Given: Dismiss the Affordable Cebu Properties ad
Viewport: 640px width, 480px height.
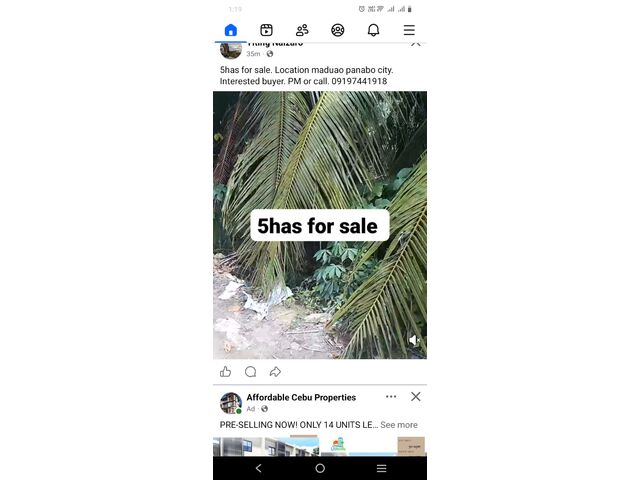Looking at the screenshot, I should pos(416,397).
